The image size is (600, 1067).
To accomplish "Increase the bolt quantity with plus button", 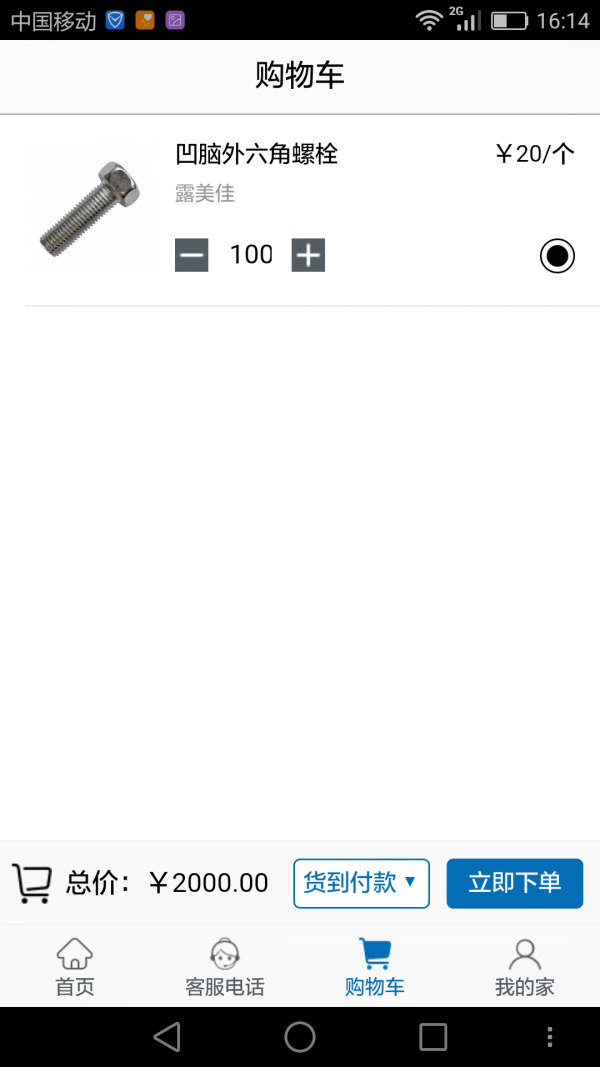I will click(308, 255).
